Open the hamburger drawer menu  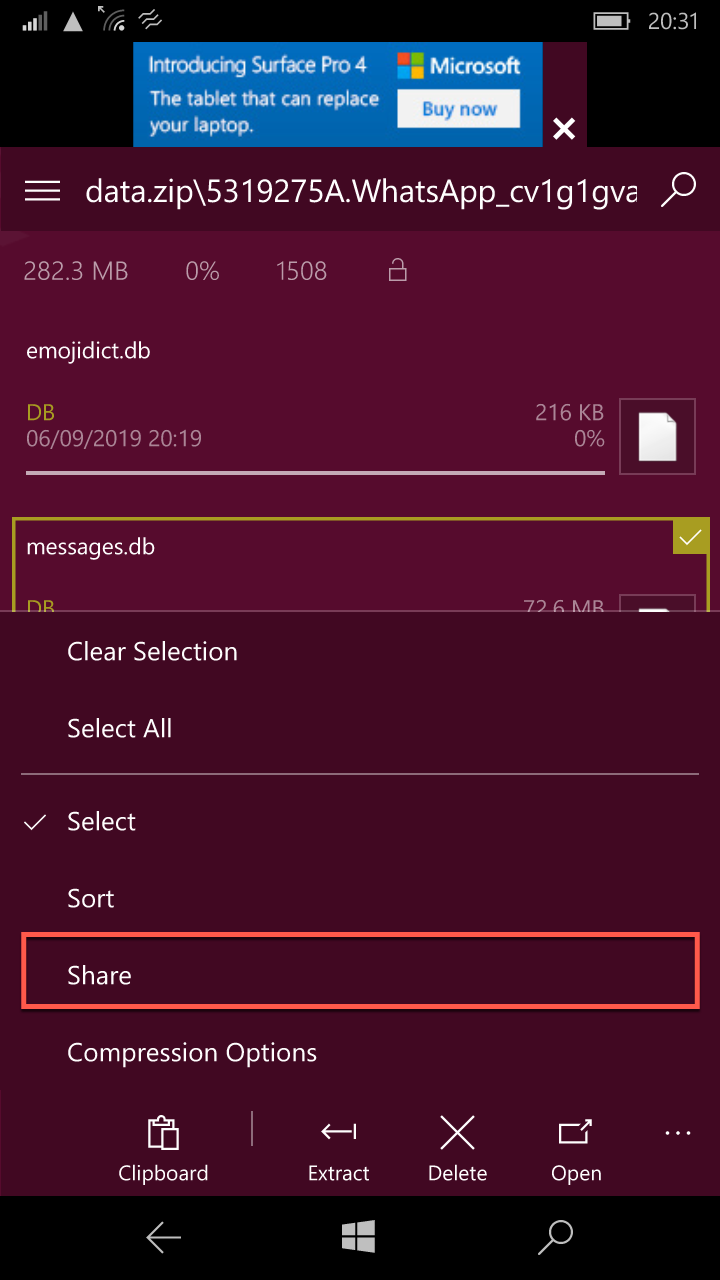click(x=42, y=191)
